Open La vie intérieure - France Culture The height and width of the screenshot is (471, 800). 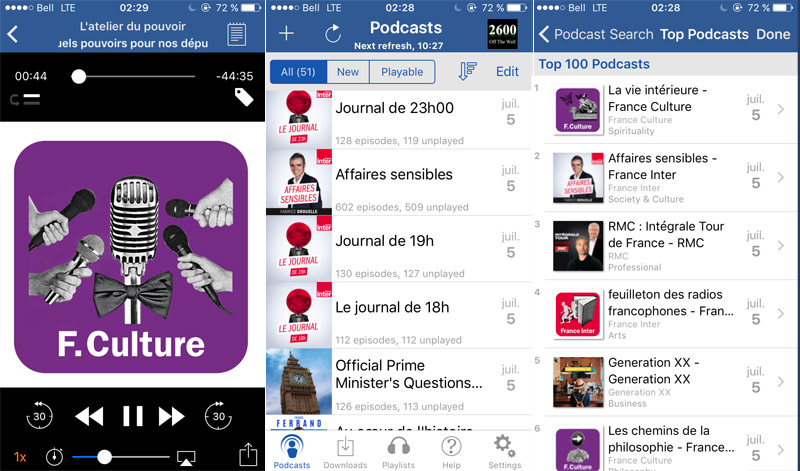[x=665, y=109]
